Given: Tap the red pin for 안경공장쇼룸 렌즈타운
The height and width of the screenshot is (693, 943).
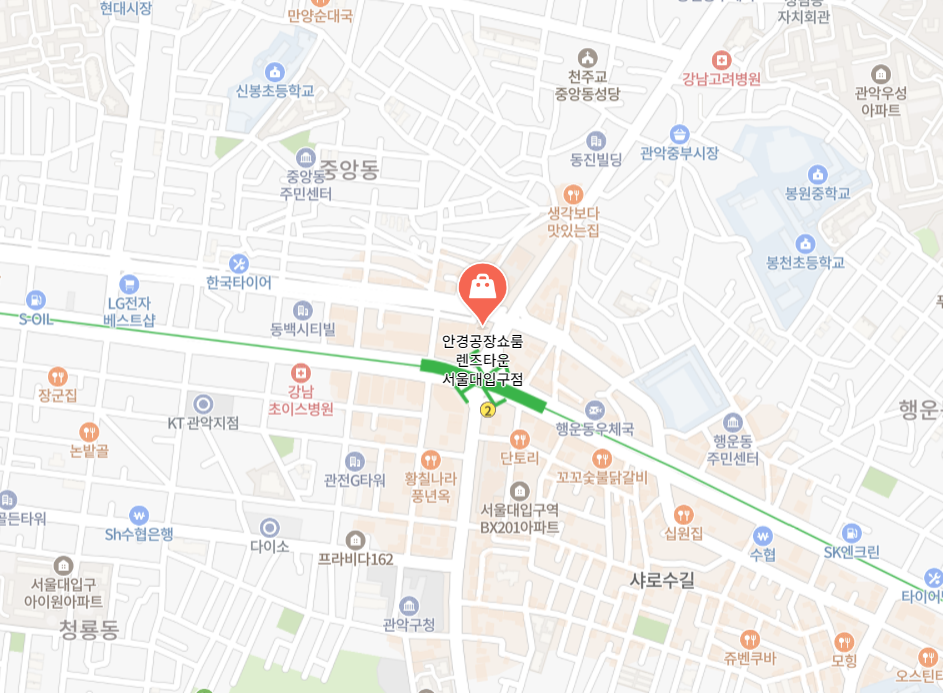Looking at the screenshot, I should click(482, 287).
